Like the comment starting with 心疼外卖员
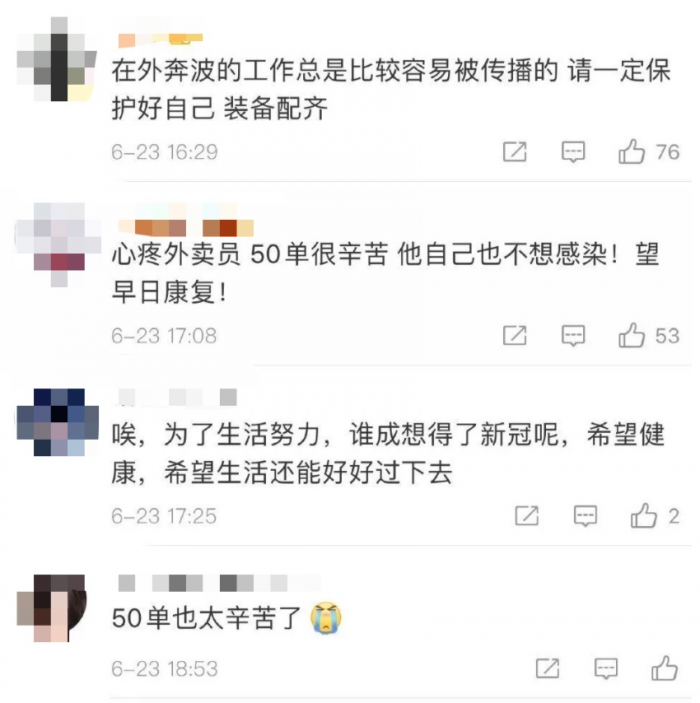This screenshot has width=700, height=703. [632, 335]
